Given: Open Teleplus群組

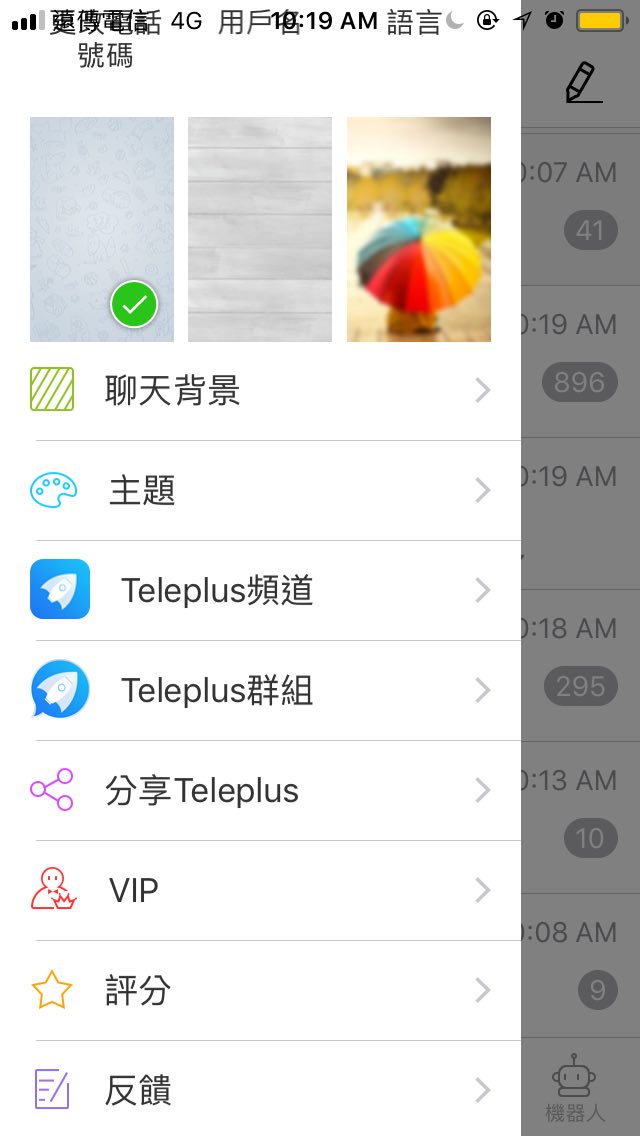Looking at the screenshot, I should 260,691.
